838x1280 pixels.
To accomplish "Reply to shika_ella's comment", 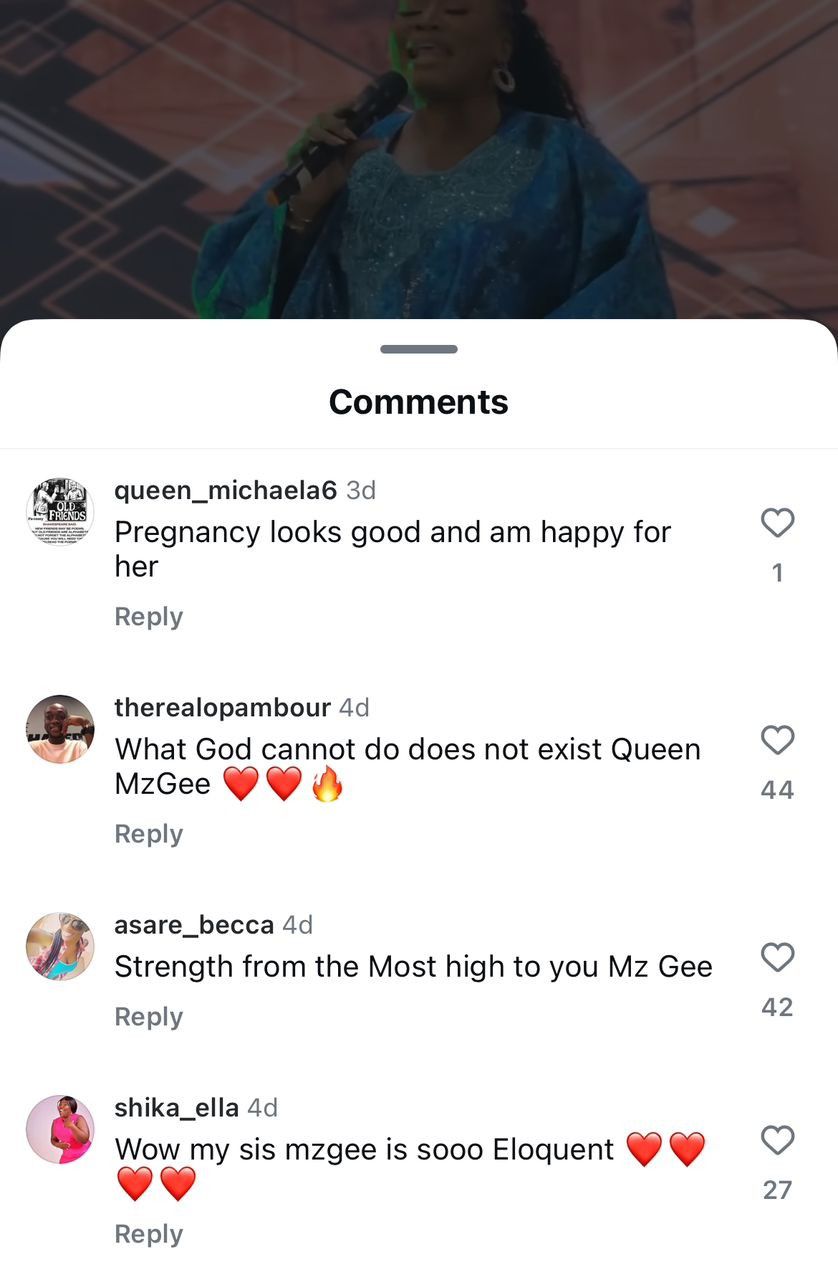I will point(149,1234).
